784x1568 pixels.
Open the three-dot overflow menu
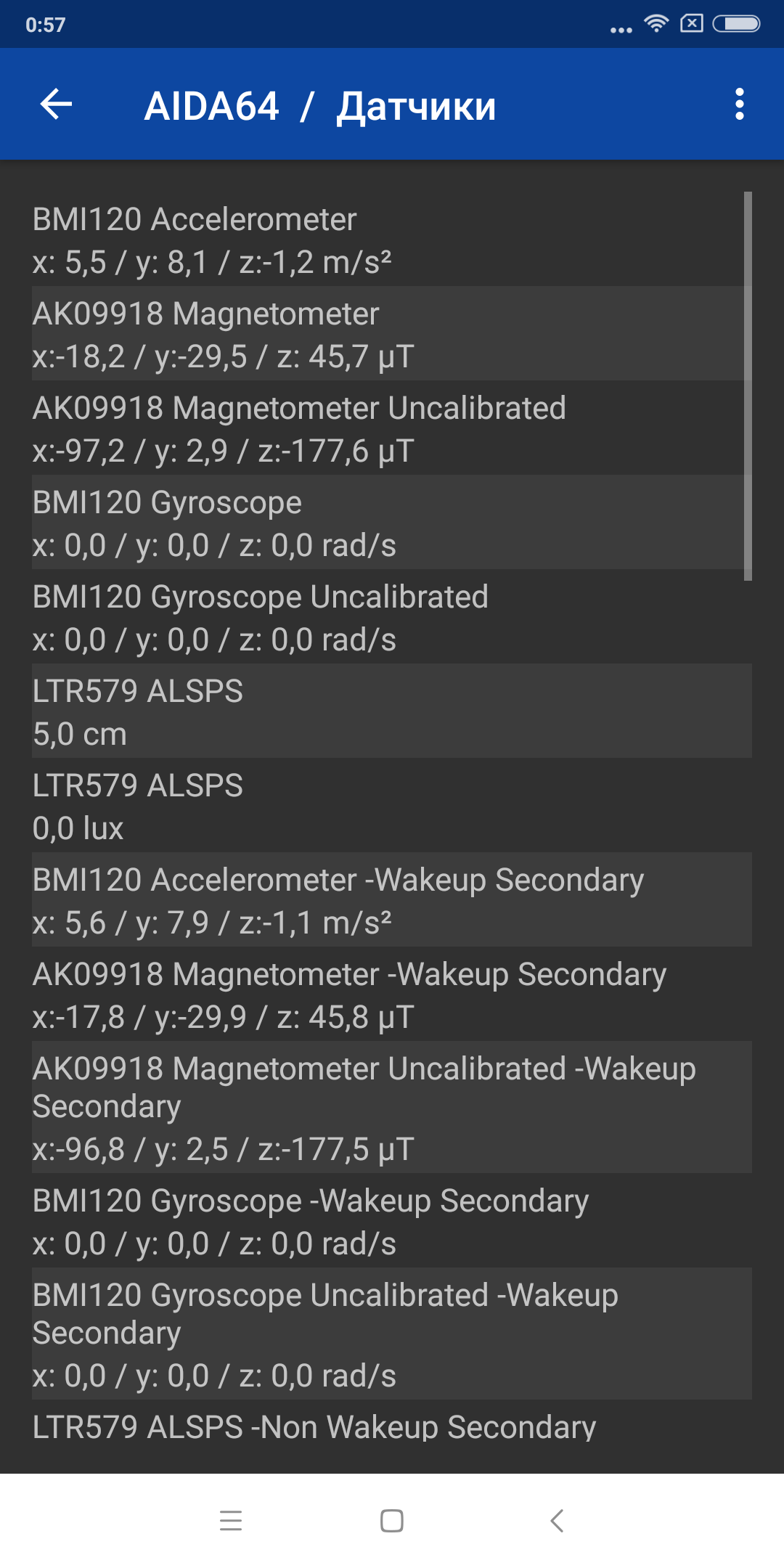739,105
